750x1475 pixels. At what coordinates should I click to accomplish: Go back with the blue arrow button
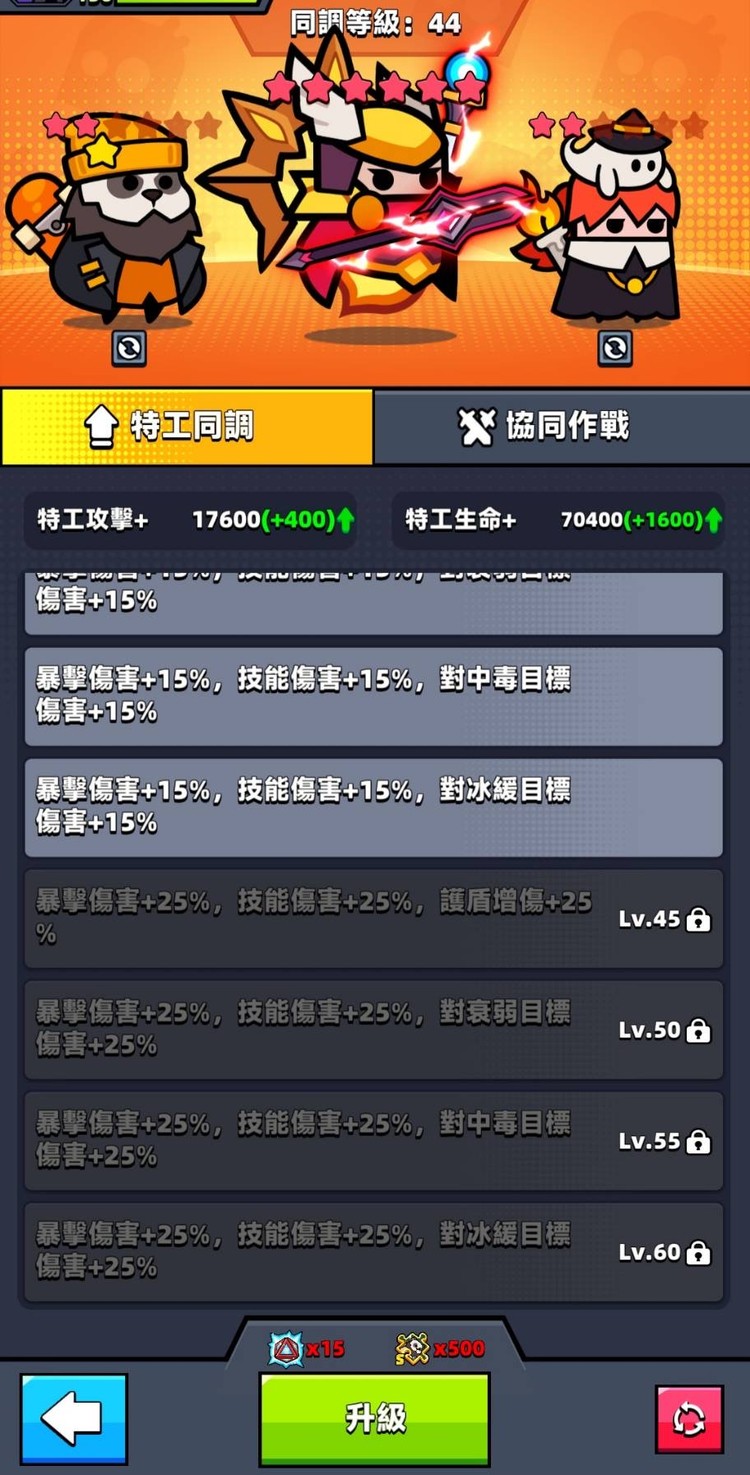point(74,1418)
